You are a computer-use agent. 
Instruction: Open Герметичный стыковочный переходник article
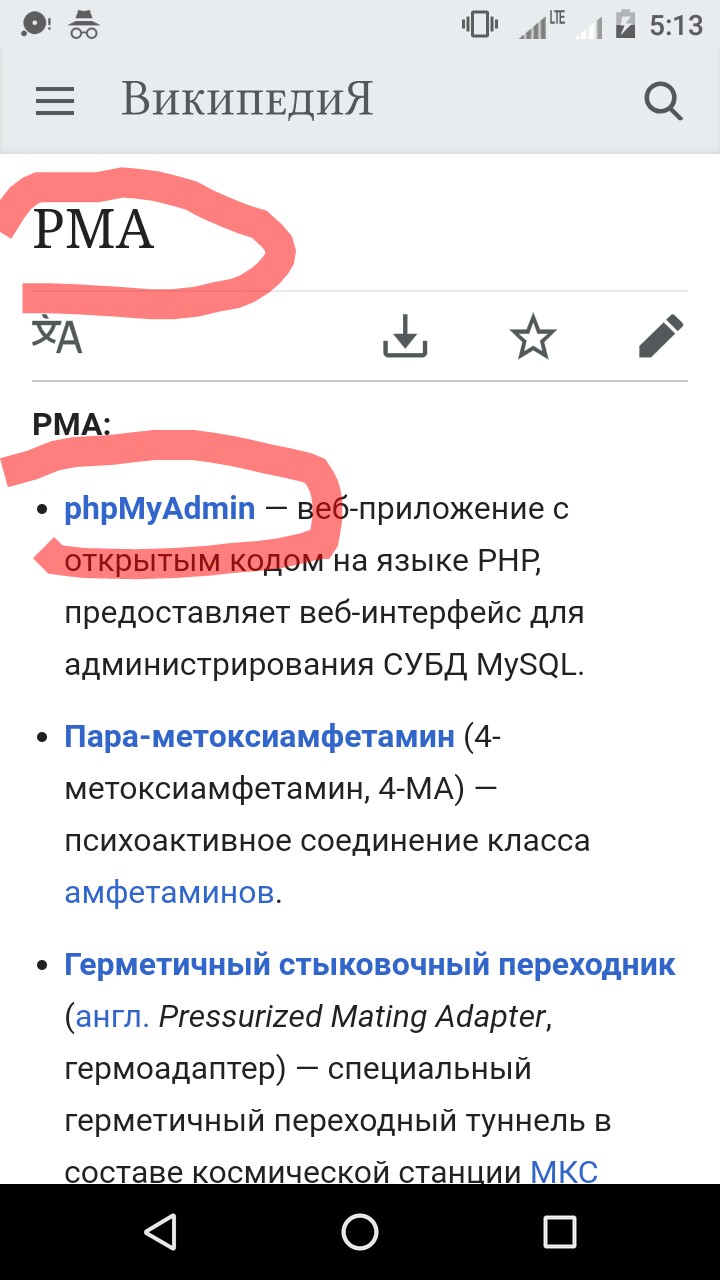click(x=370, y=965)
